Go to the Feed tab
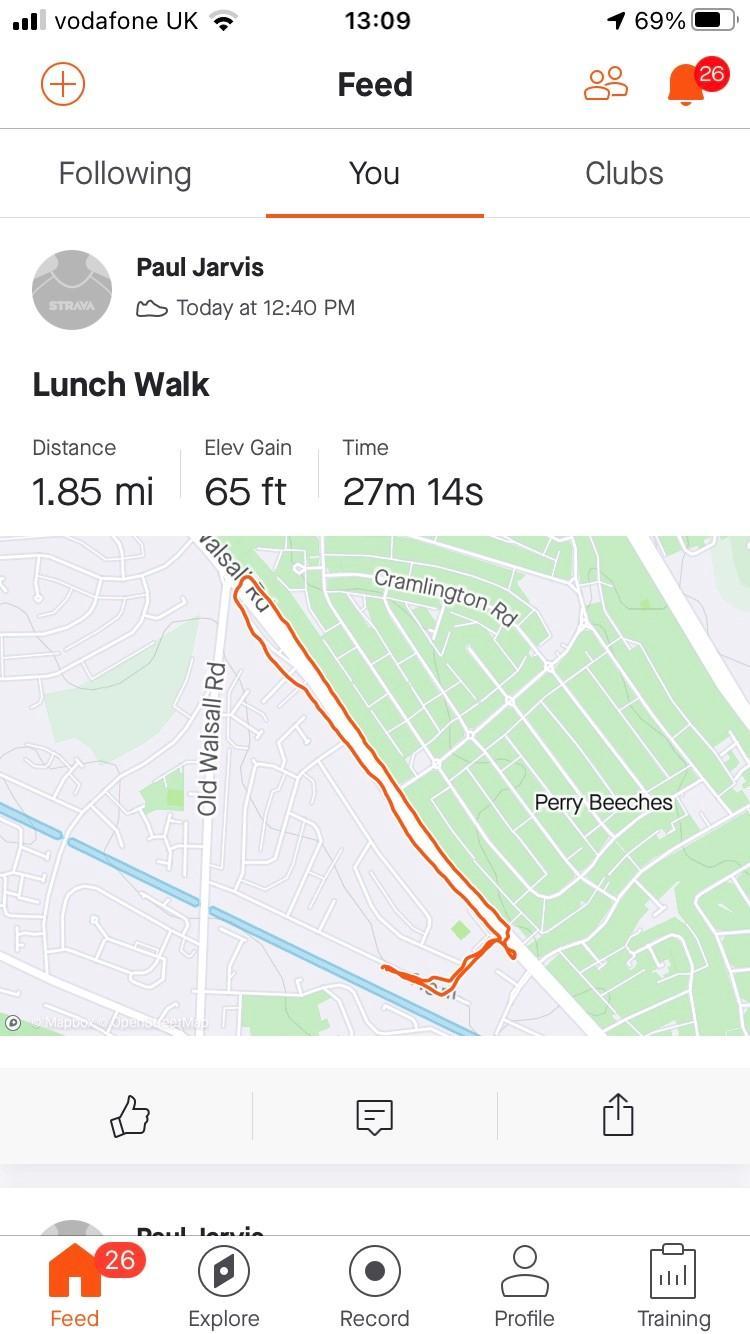The height and width of the screenshot is (1334, 750). click(75, 1286)
